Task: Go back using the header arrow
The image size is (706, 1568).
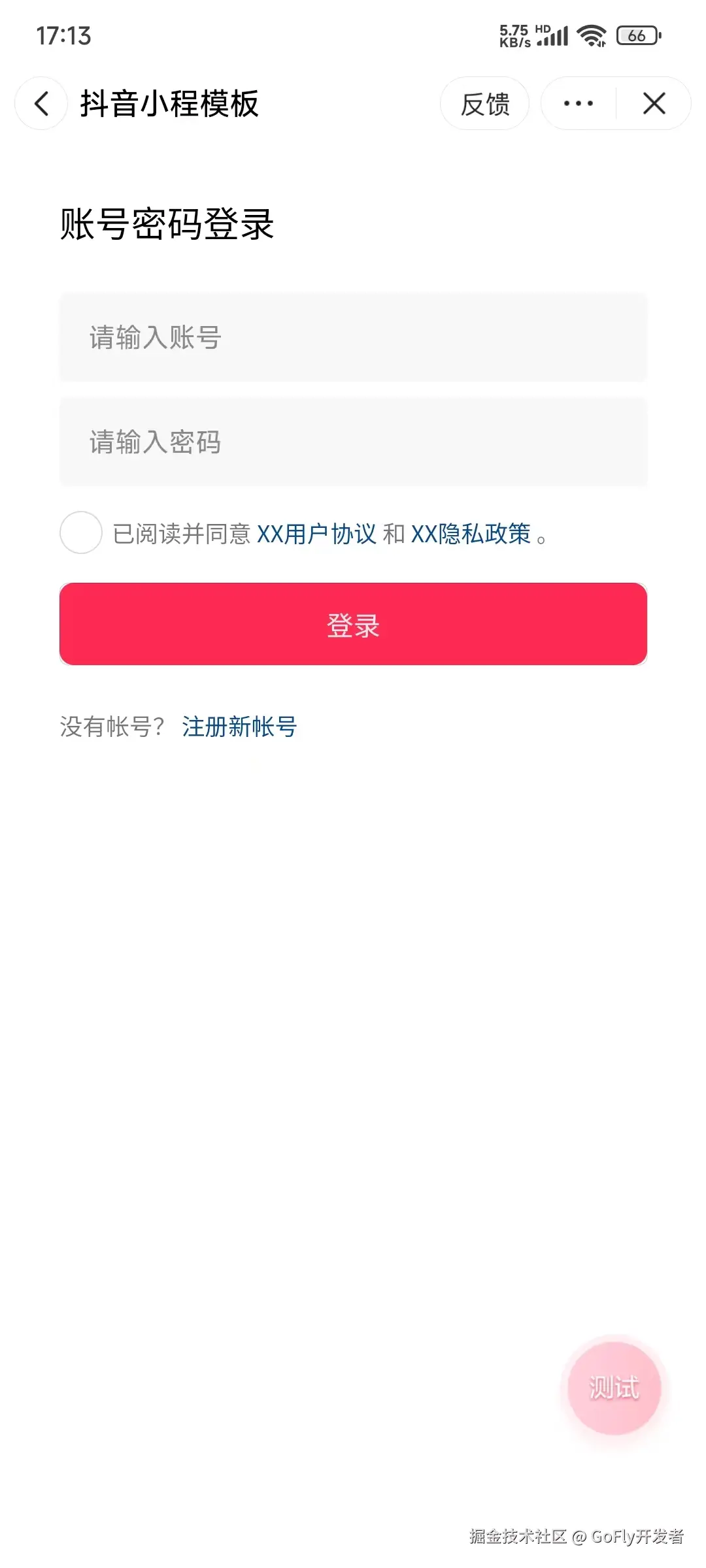Action: click(x=41, y=103)
